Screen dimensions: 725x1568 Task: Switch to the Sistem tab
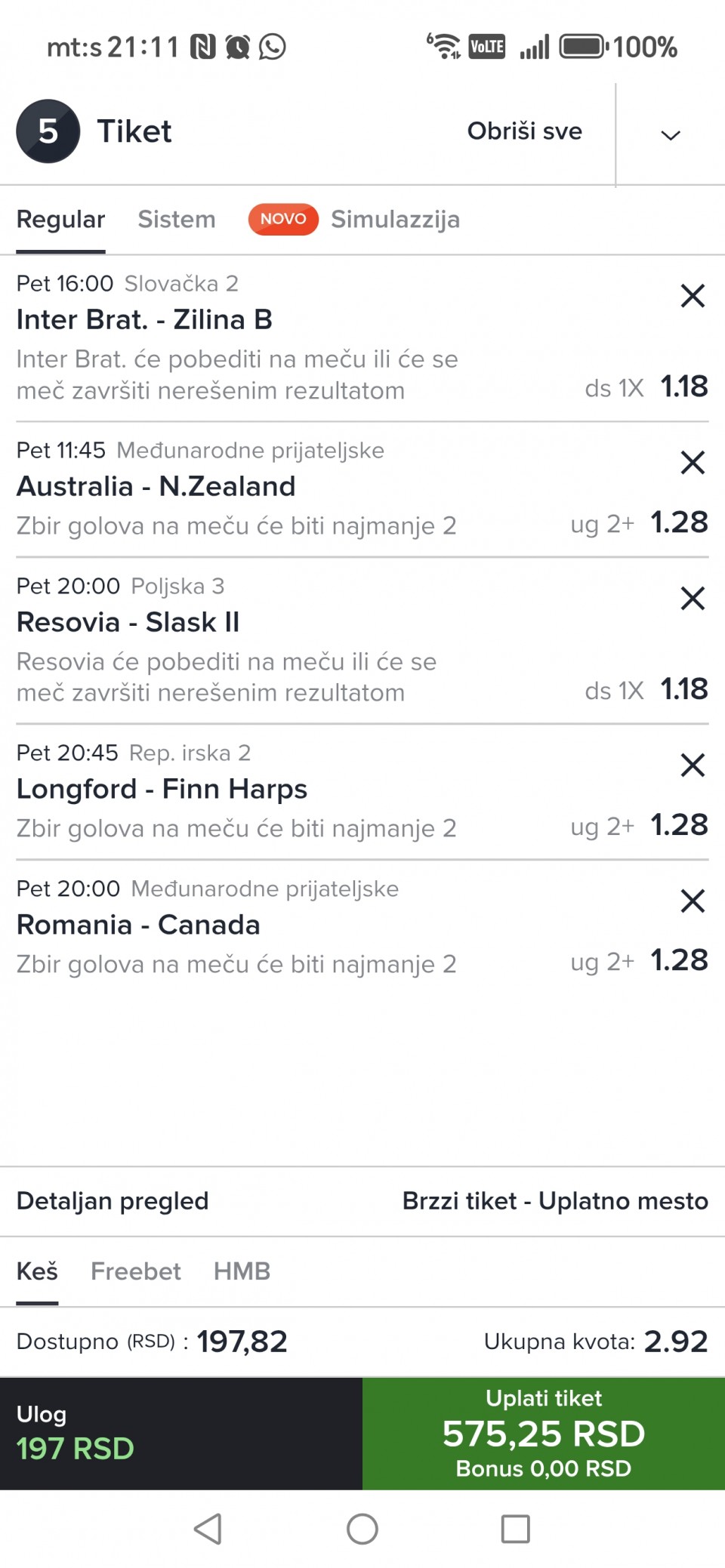[x=177, y=220]
